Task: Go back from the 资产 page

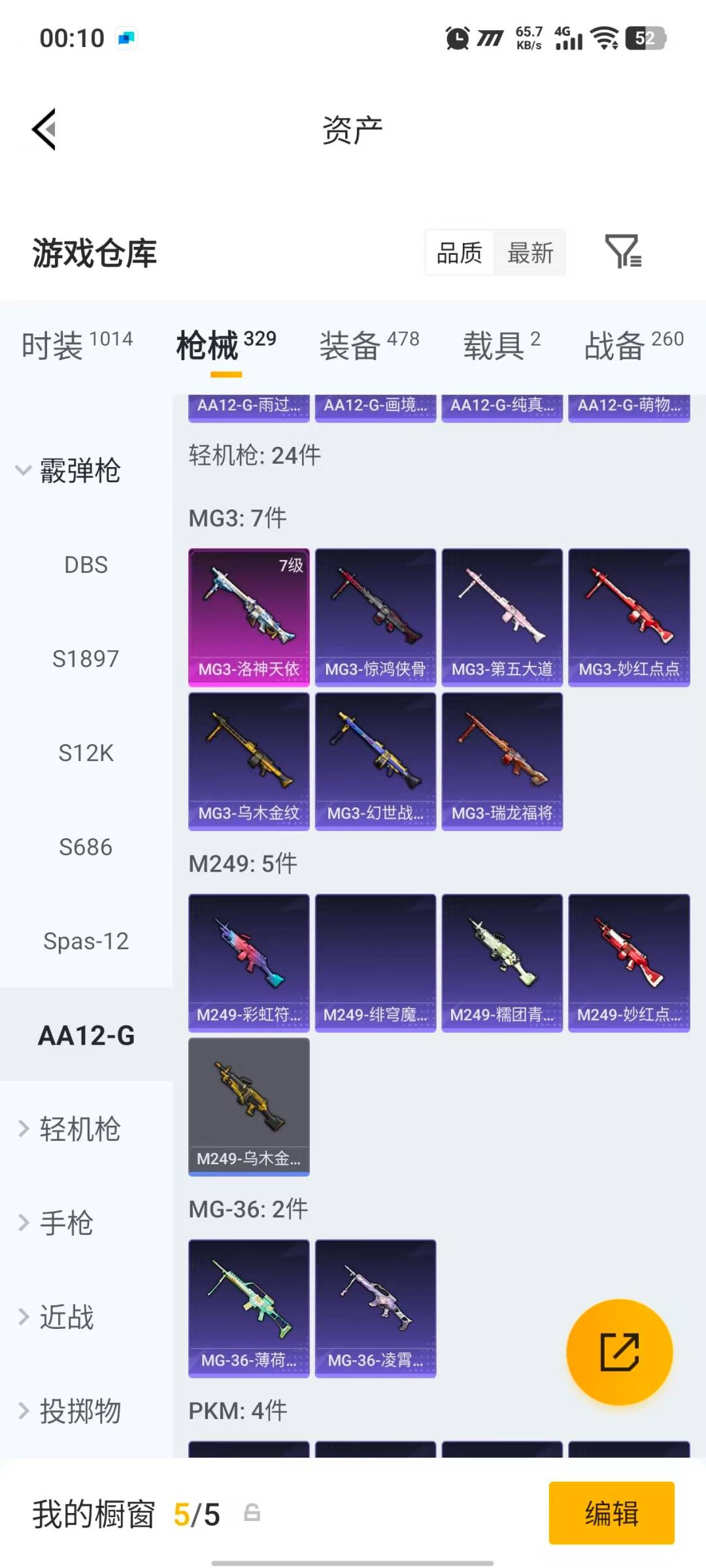Action: point(44,129)
